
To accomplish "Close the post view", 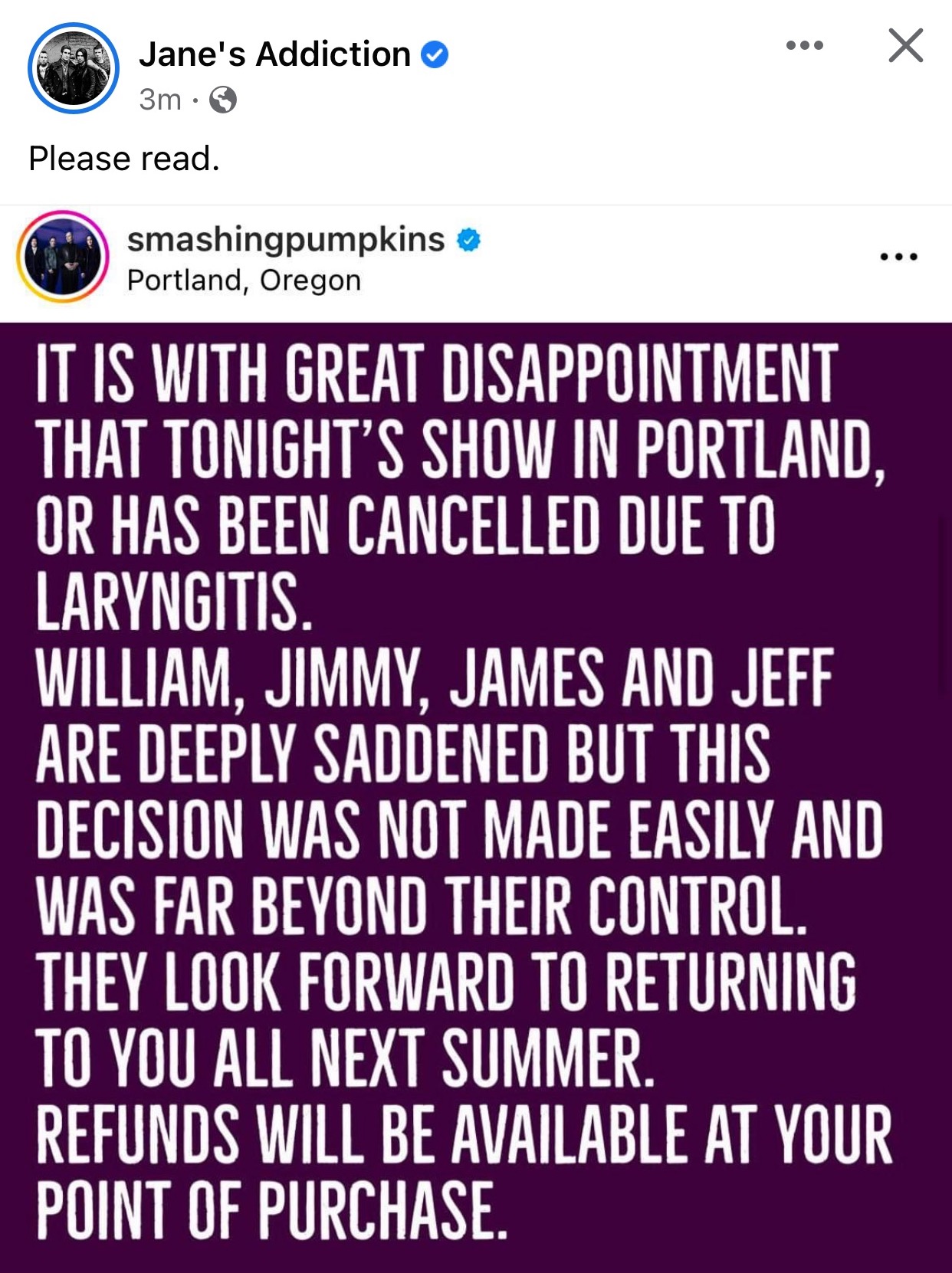I will (x=905, y=46).
